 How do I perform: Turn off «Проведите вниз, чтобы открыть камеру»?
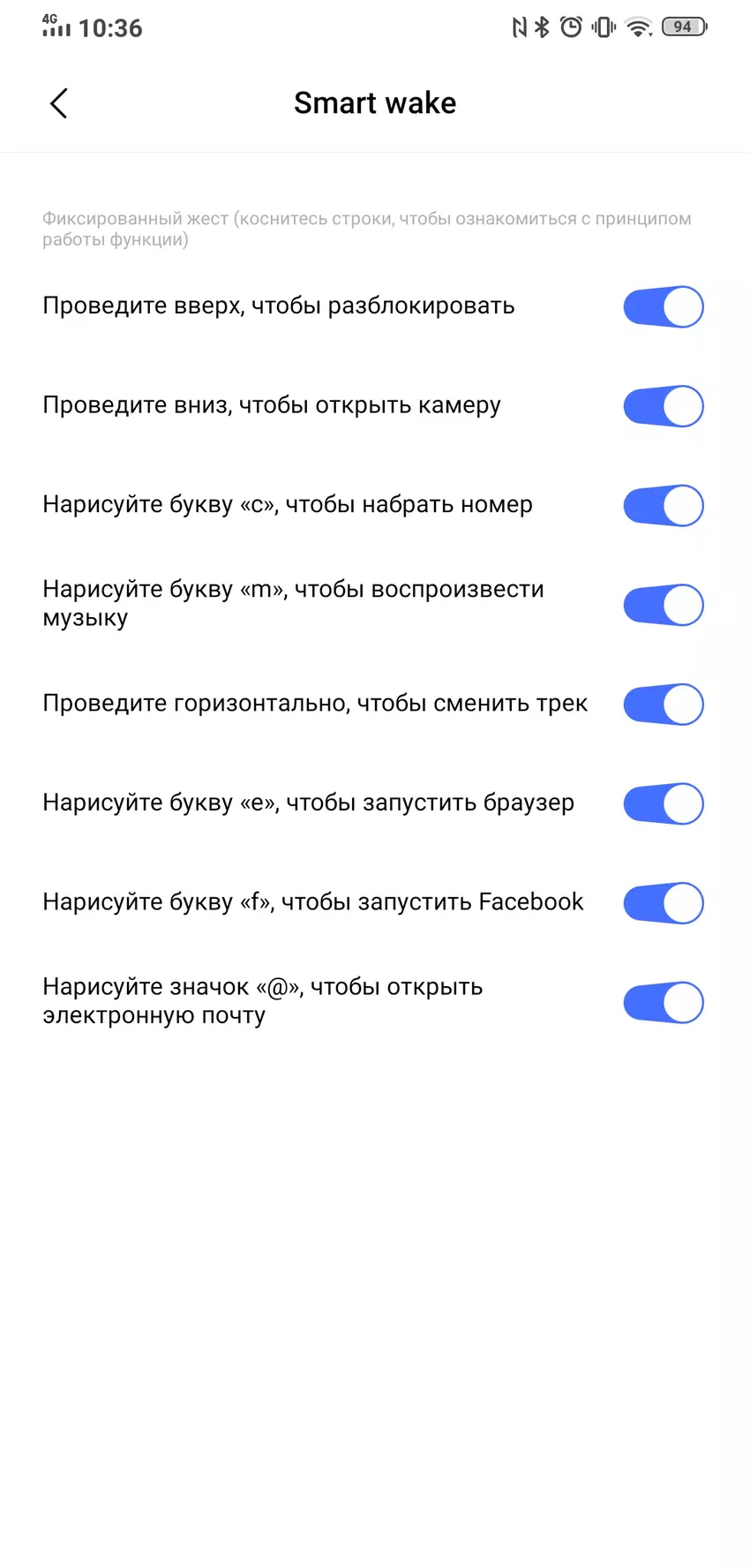pos(663,406)
